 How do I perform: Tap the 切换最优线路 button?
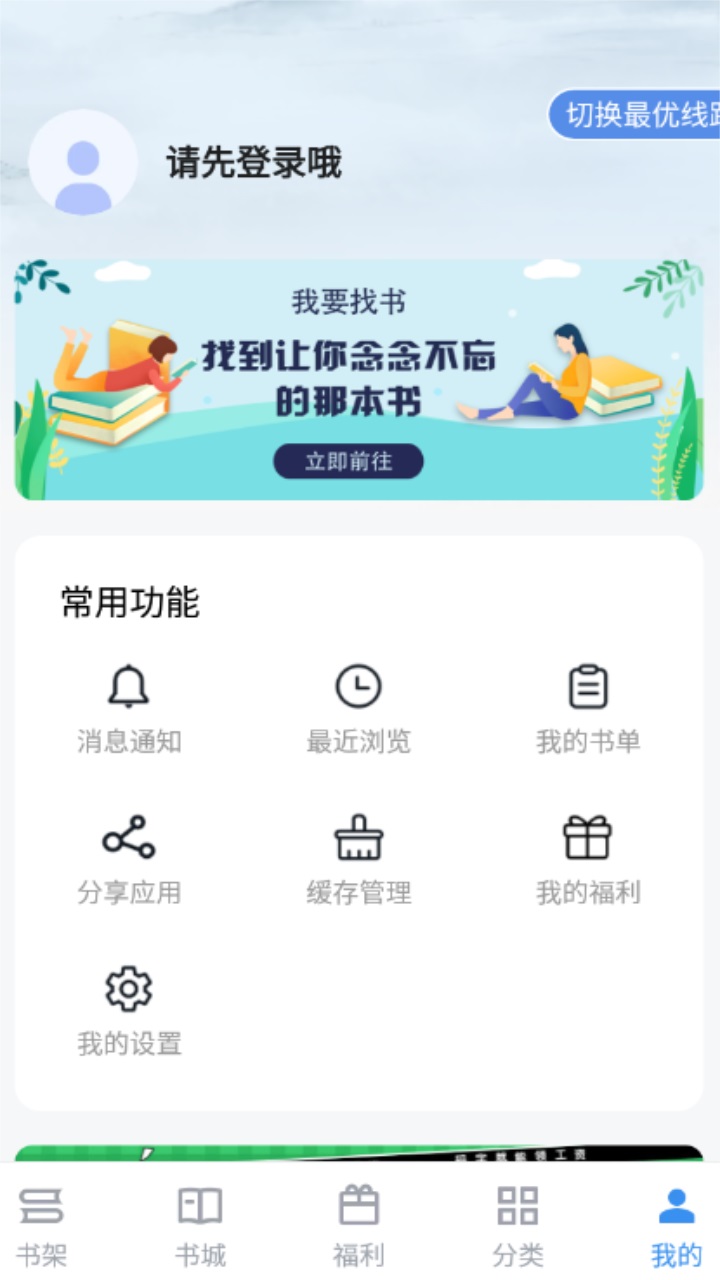coord(636,115)
